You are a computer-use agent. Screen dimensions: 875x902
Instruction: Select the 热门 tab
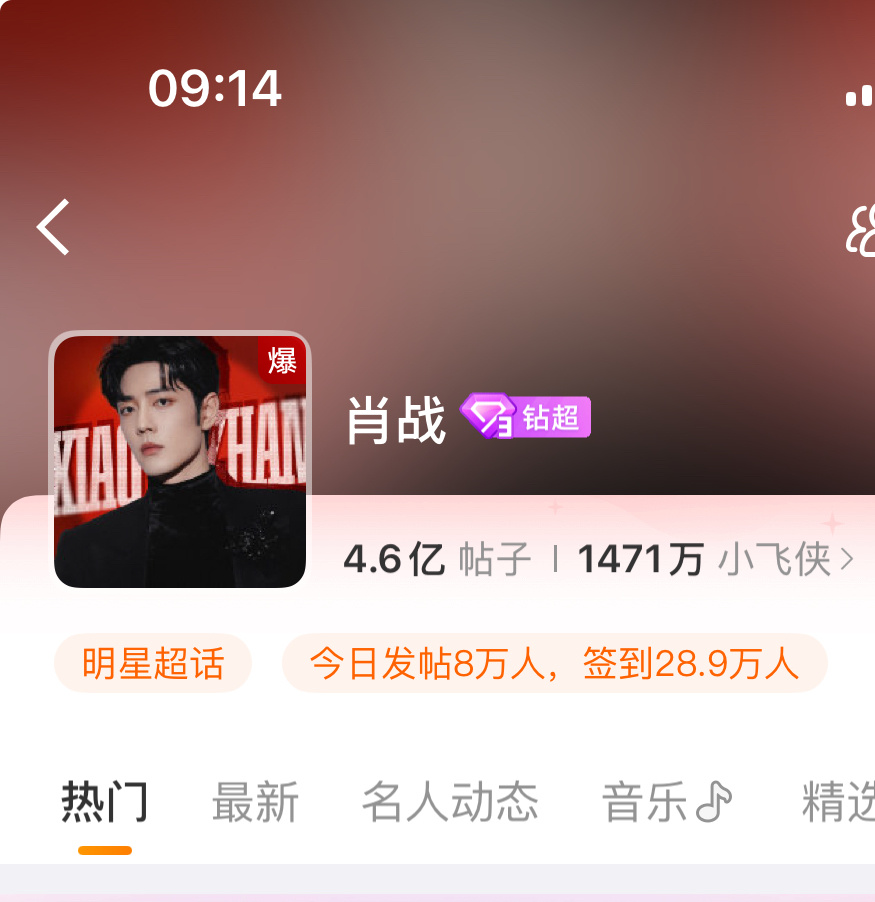pos(107,801)
